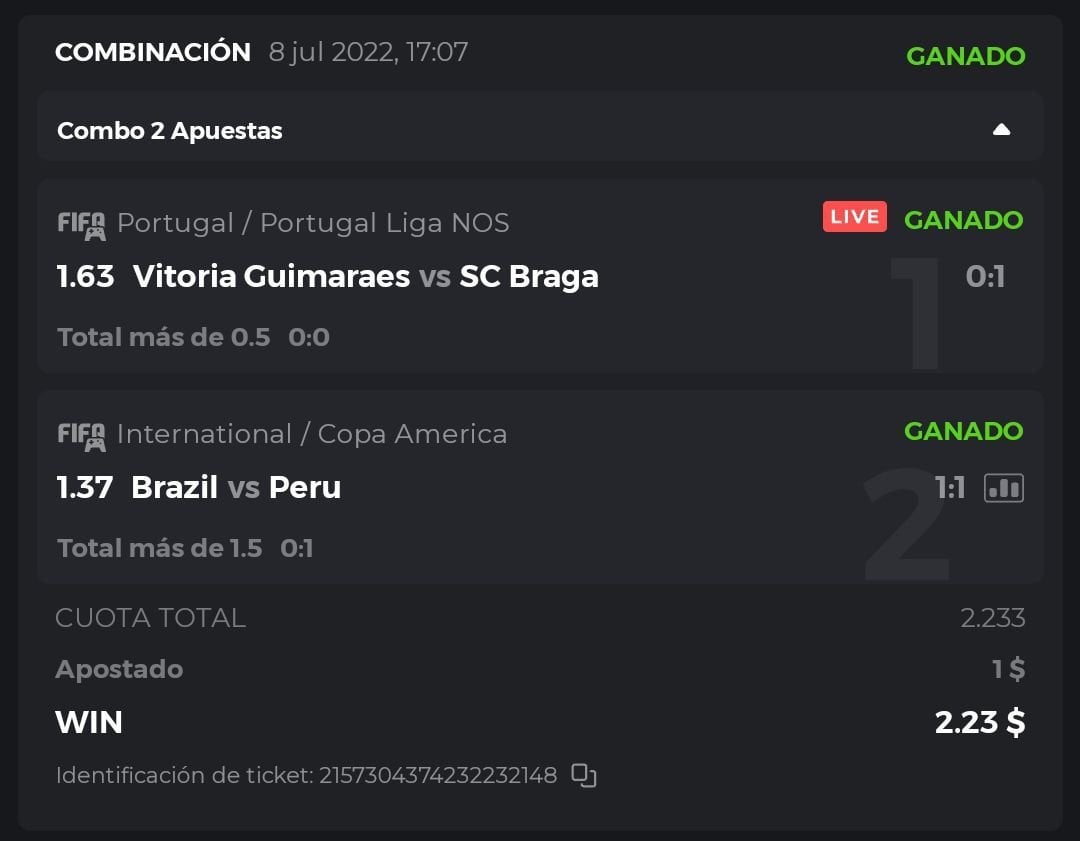Open the Brazil vs Peru bet
Image resolution: width=1080 pixels, height=841 pixels.
[x=236, y=487]
